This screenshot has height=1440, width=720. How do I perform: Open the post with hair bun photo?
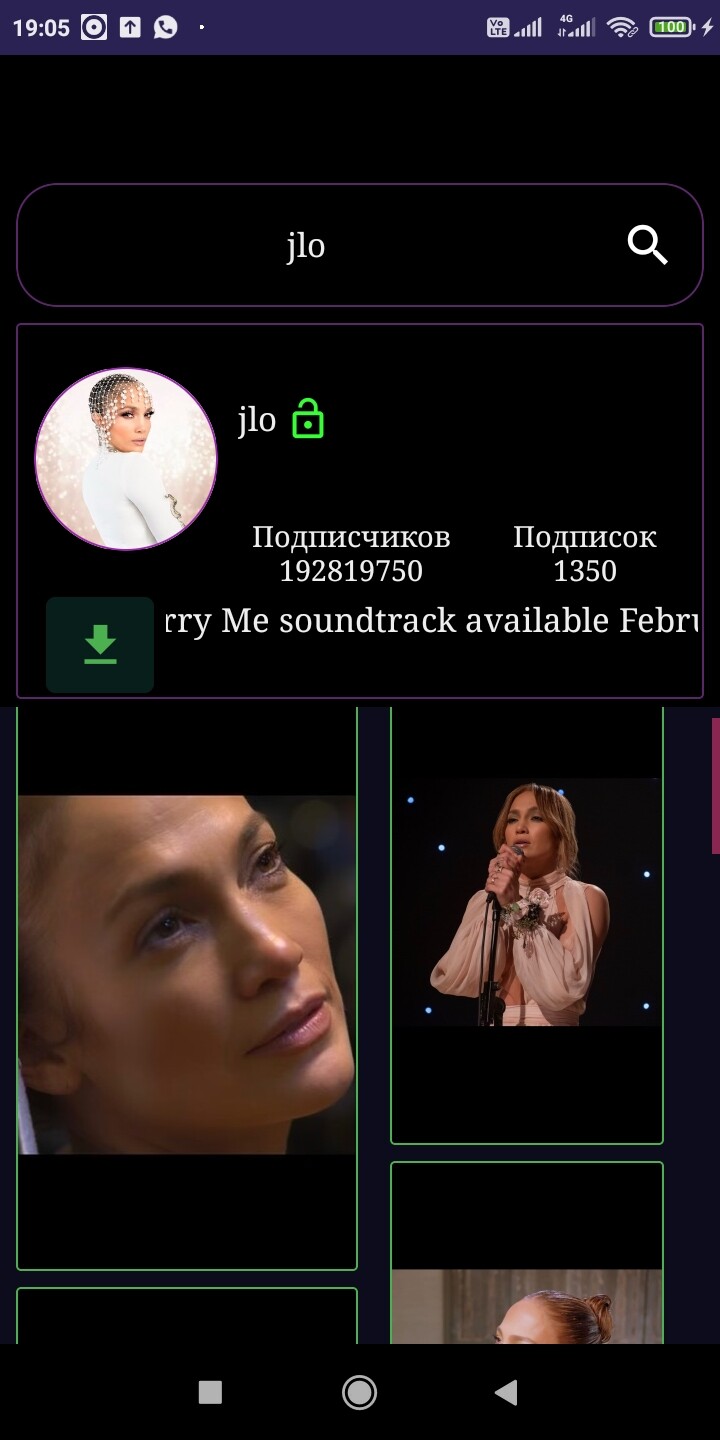[527, 1253]
